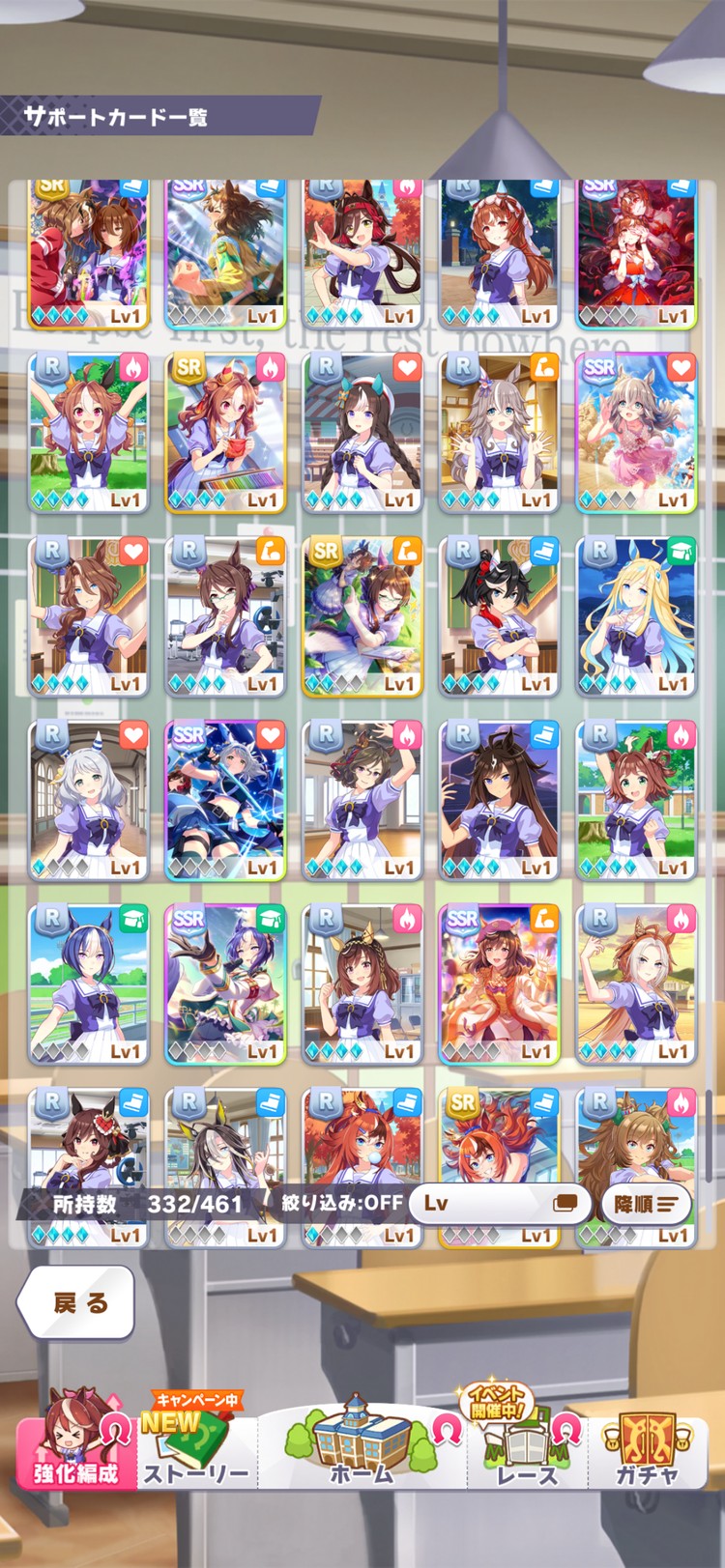Select the R card with silver curly hair

coord(88,800)
